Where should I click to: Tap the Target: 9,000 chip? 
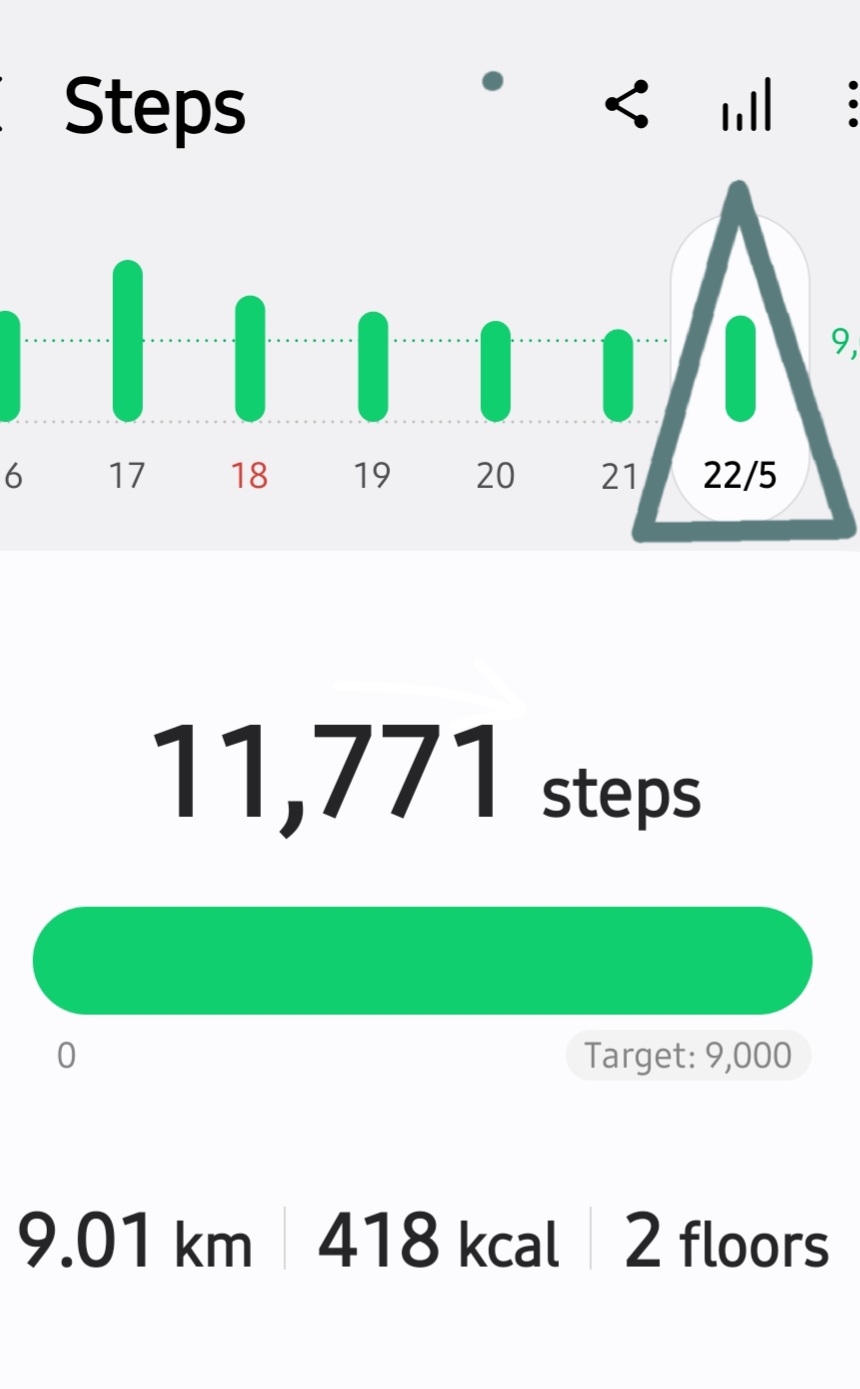click(688, 1055)
